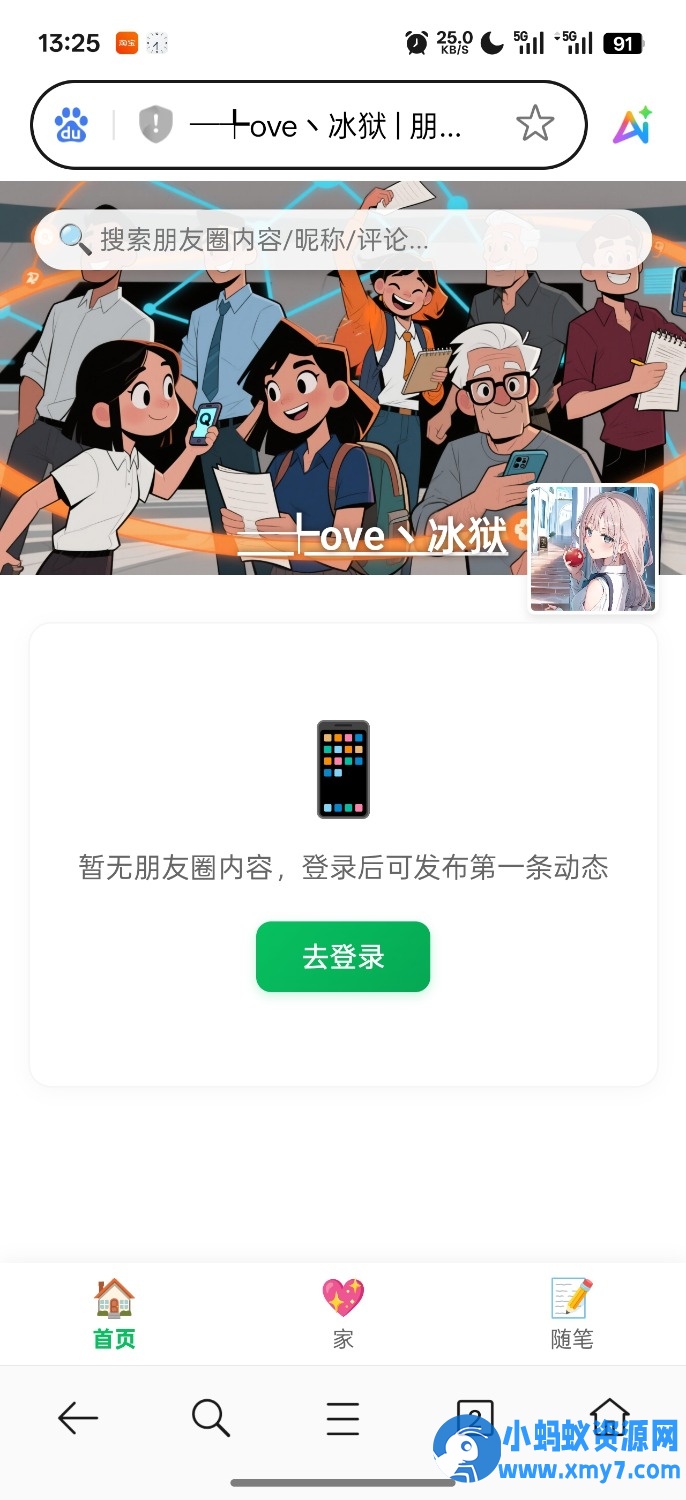
Task: Tap the anime girl profile avatar
Action: [x=593, y=548]
